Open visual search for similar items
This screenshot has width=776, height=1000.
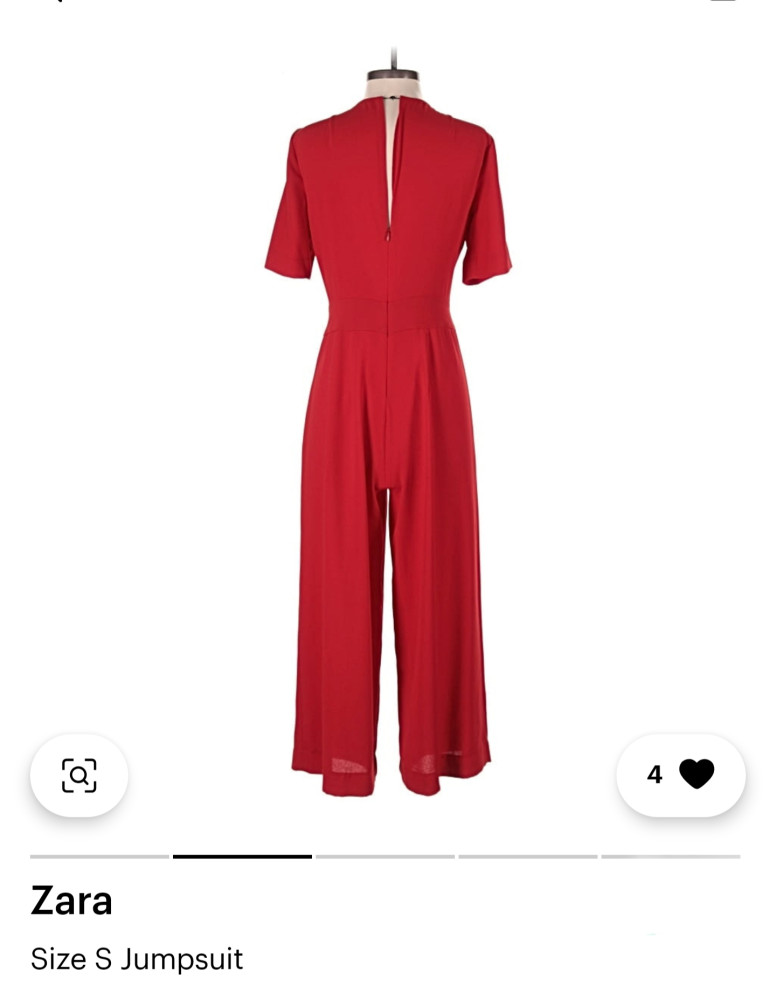click(x=79, y=775)
